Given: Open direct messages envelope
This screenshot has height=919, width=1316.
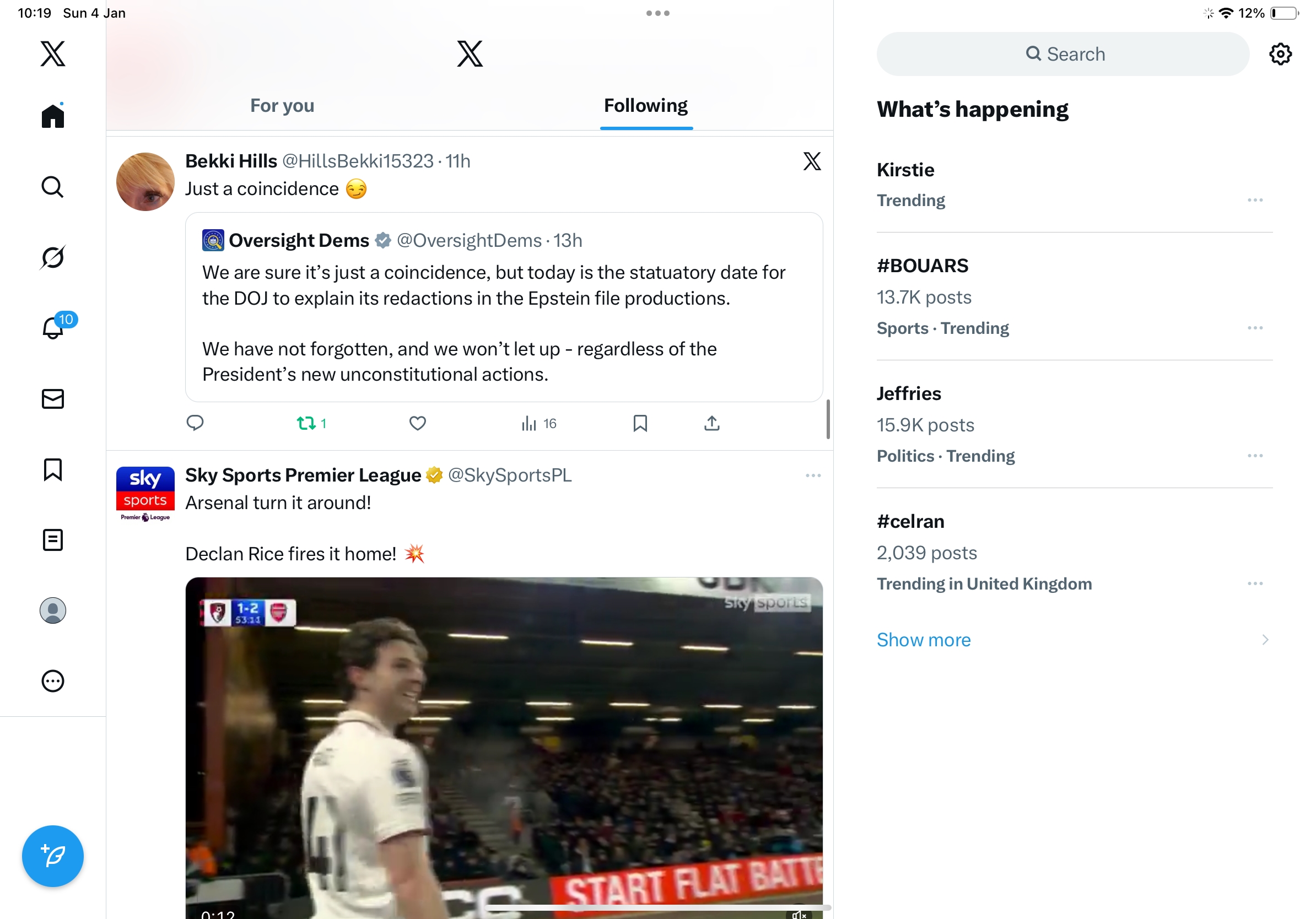Looking at the screenshot, I should [53, 399].
